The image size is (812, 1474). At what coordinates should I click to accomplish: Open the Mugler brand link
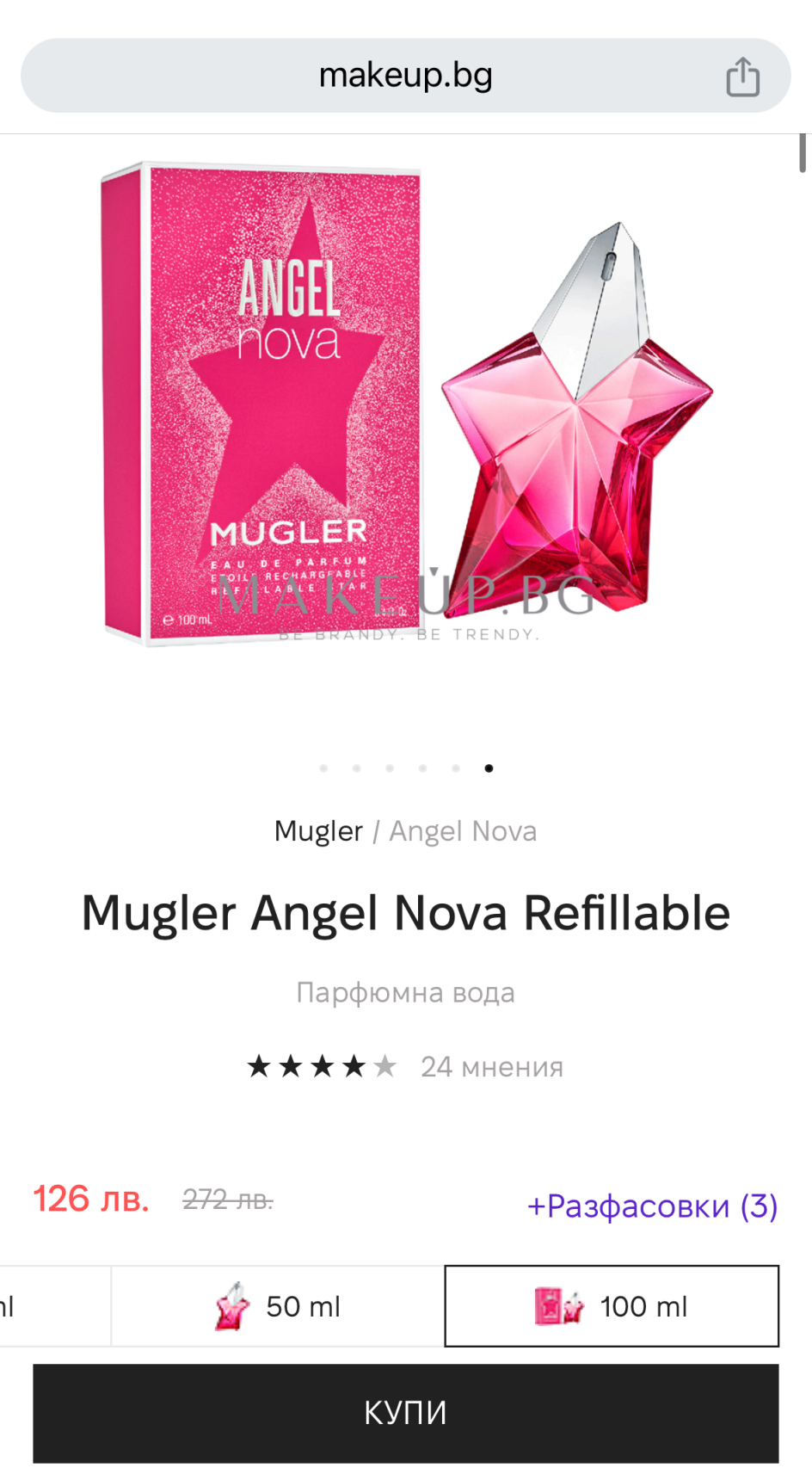click(x=318, y=831)
